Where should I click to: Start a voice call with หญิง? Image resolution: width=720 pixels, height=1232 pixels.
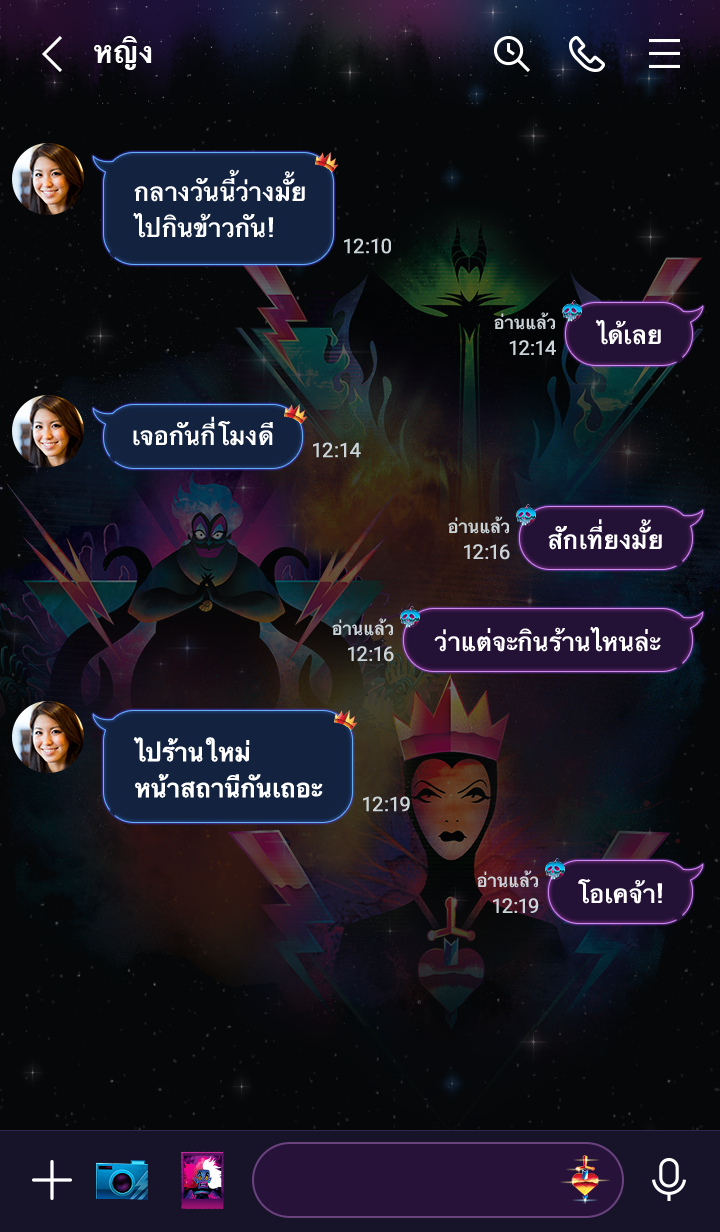click(x=587, y=54)
